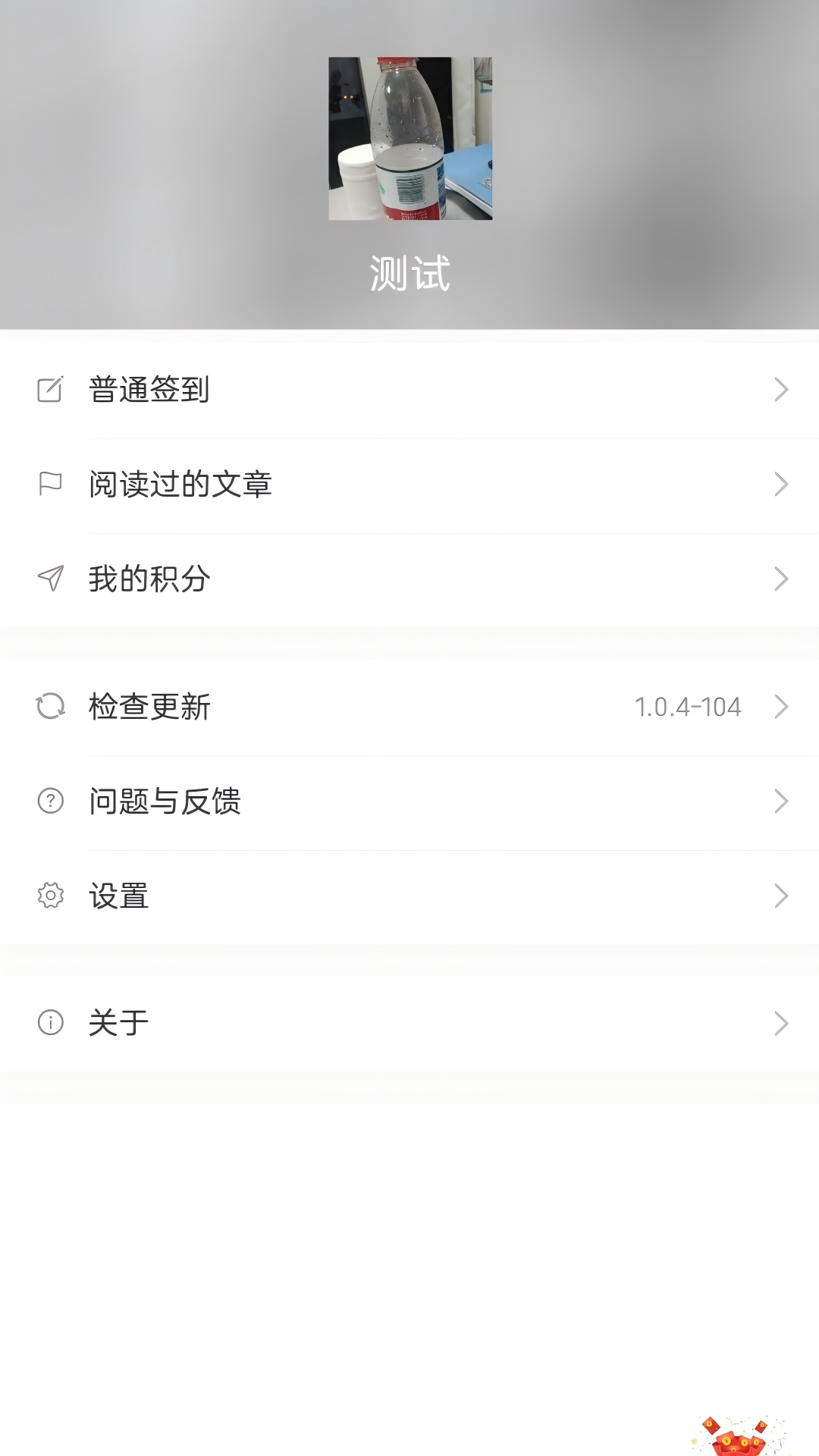Tap the edit icon next to 普通签到
819x1456 pixels.
[49, 391]
